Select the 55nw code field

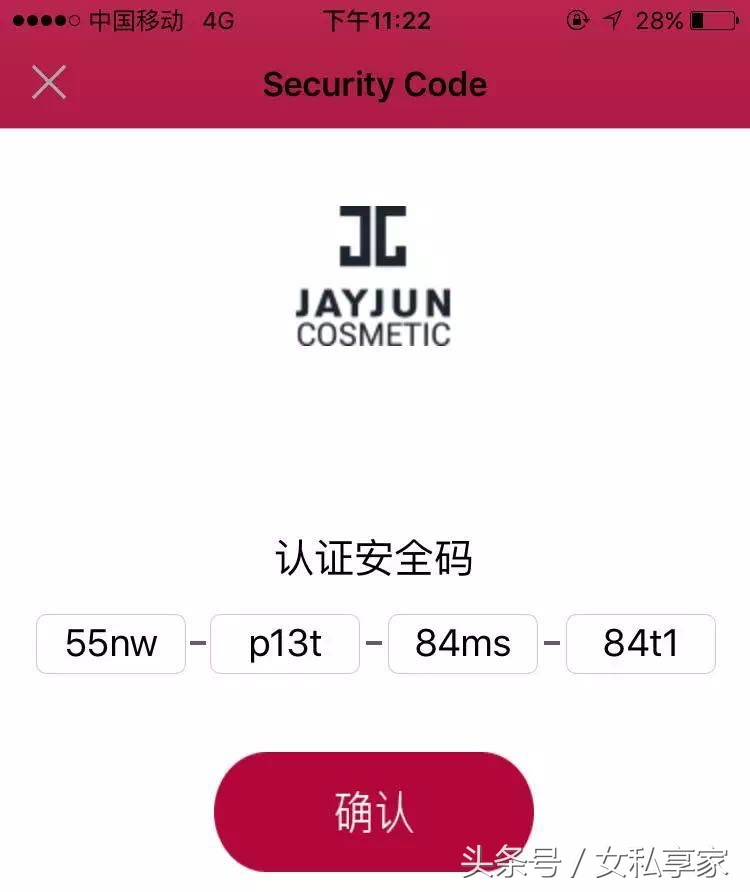click(110, 644)
